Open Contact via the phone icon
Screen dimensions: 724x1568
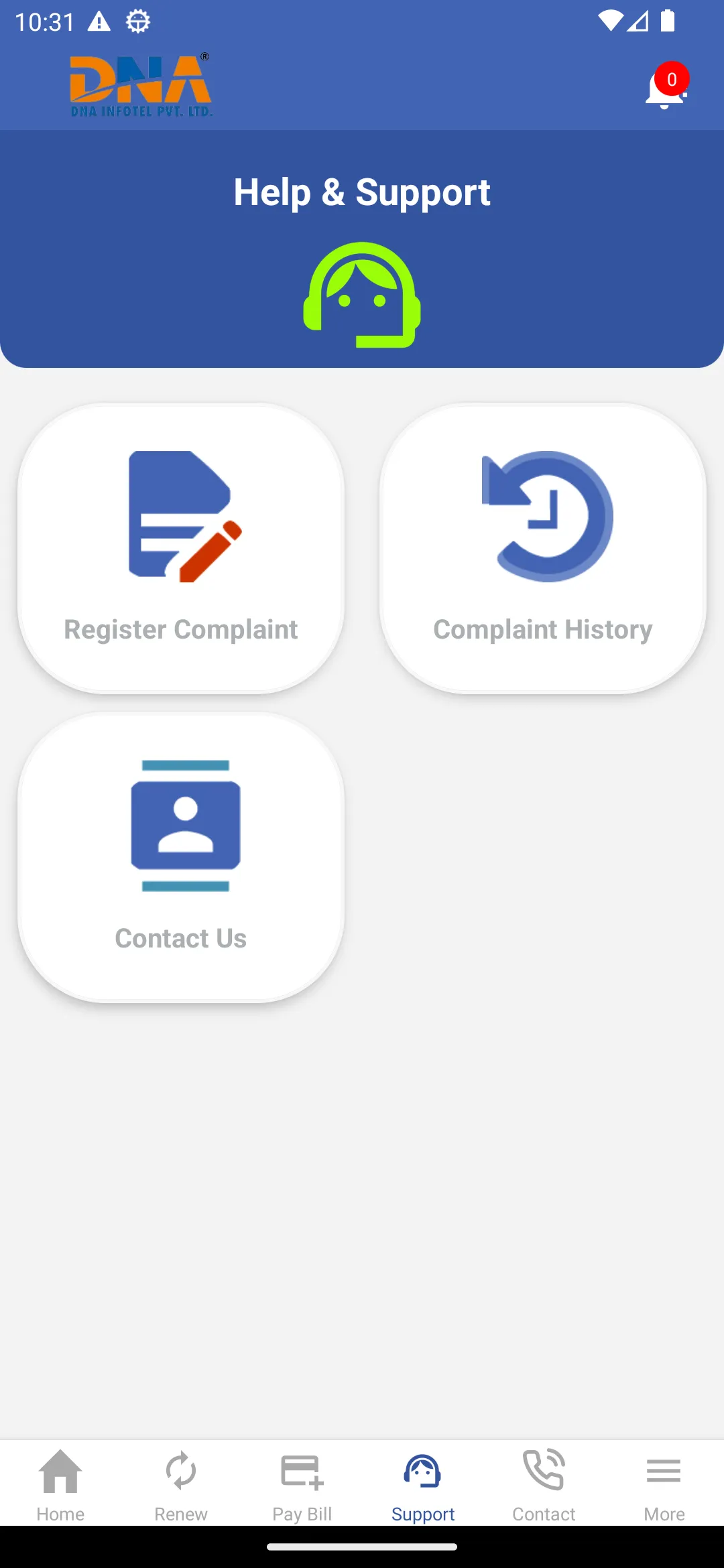pos(543,1471)
